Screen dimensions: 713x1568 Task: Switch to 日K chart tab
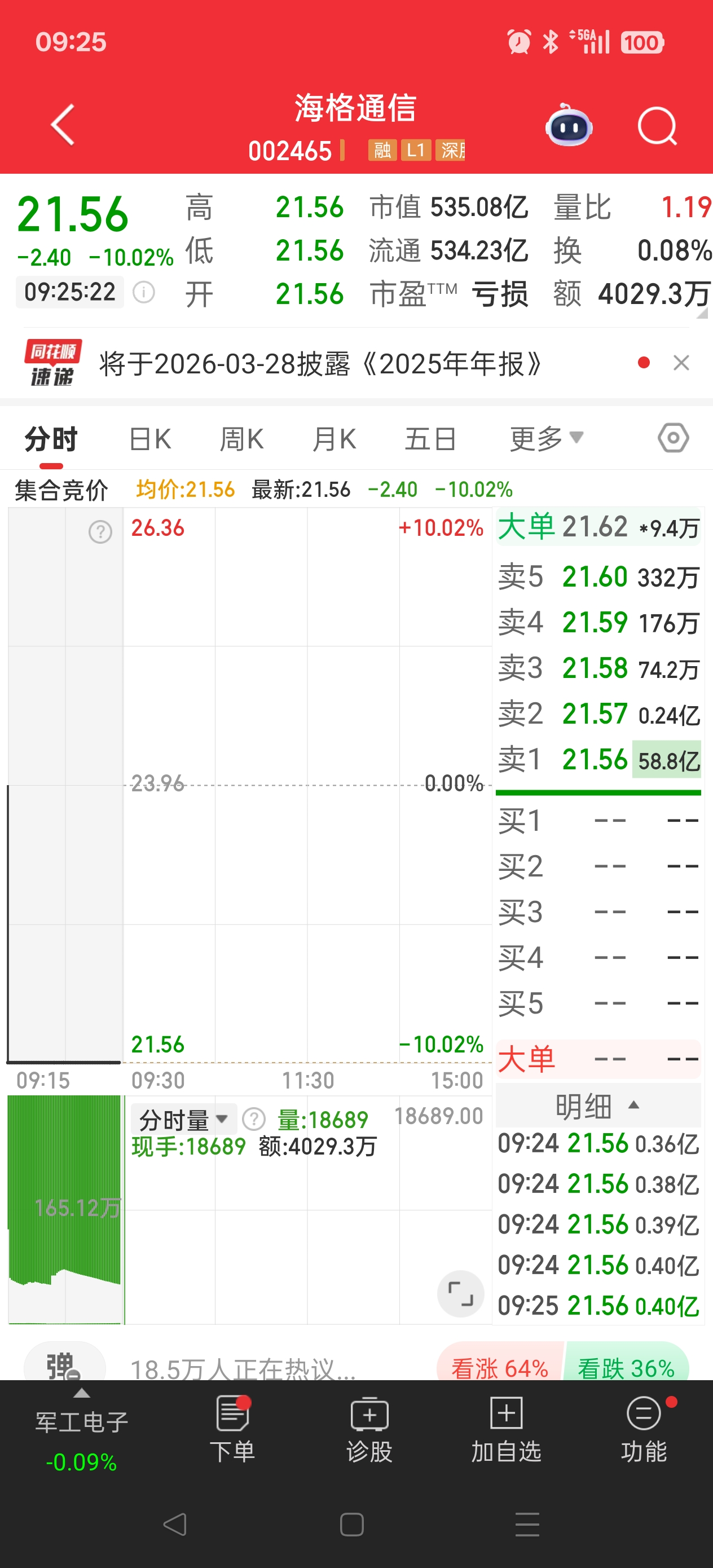pyautogui.click(x=151, y=439)
